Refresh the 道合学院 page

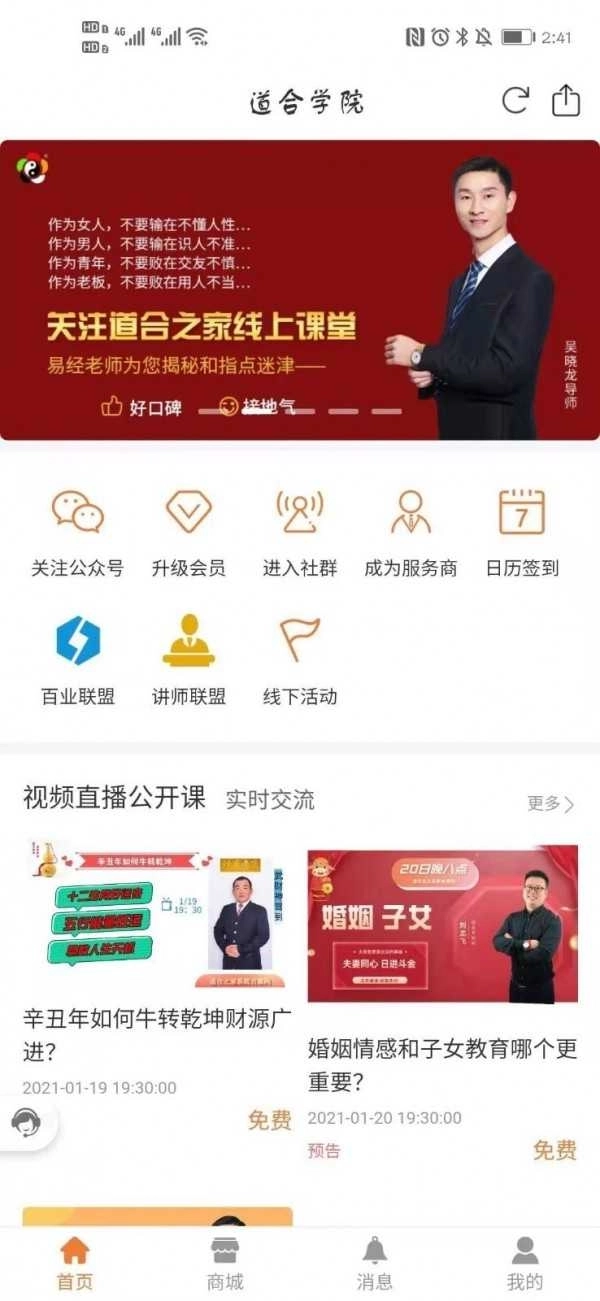click(x=515, y=100)
